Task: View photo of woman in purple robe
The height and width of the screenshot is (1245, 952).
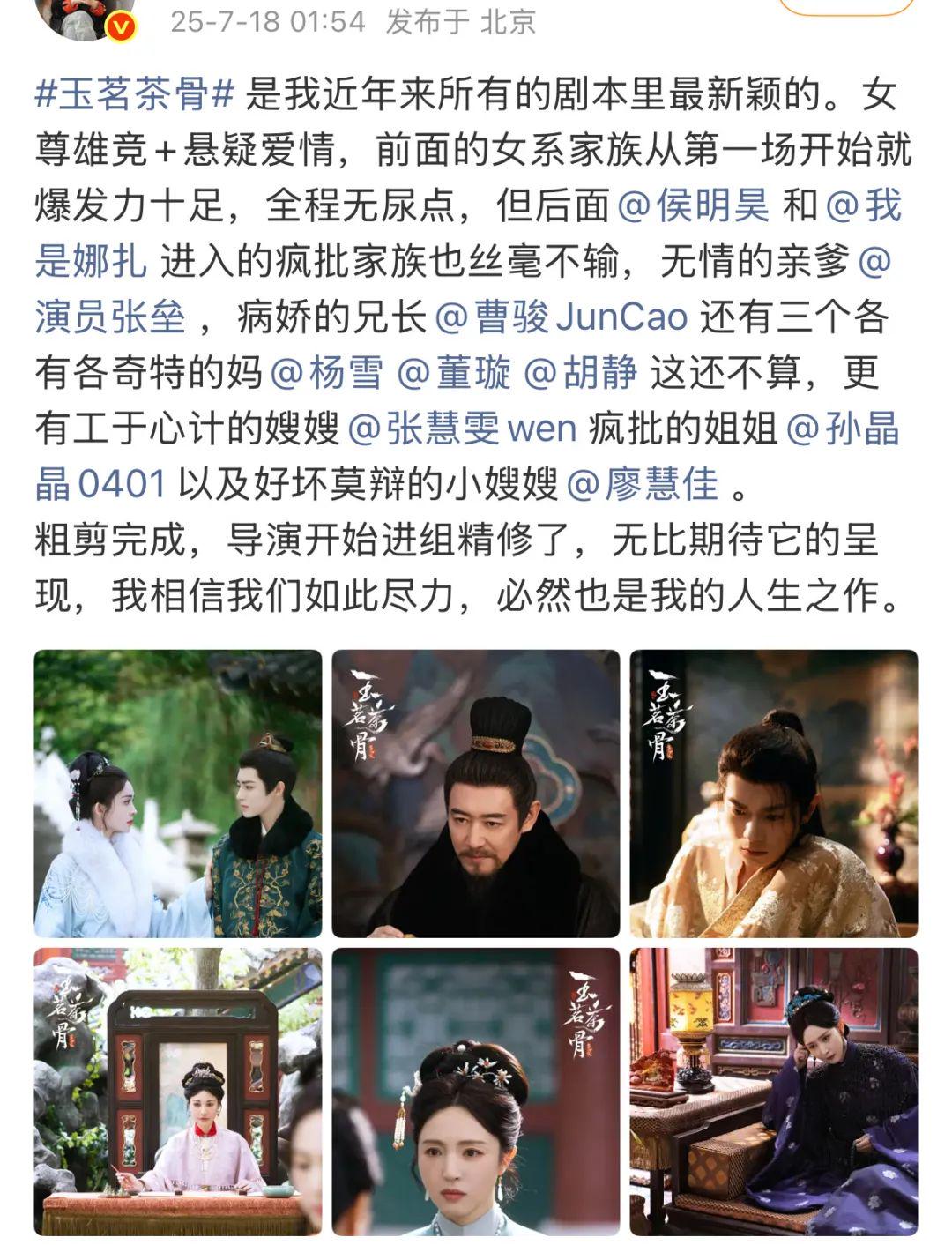Action: (774, 1092)
